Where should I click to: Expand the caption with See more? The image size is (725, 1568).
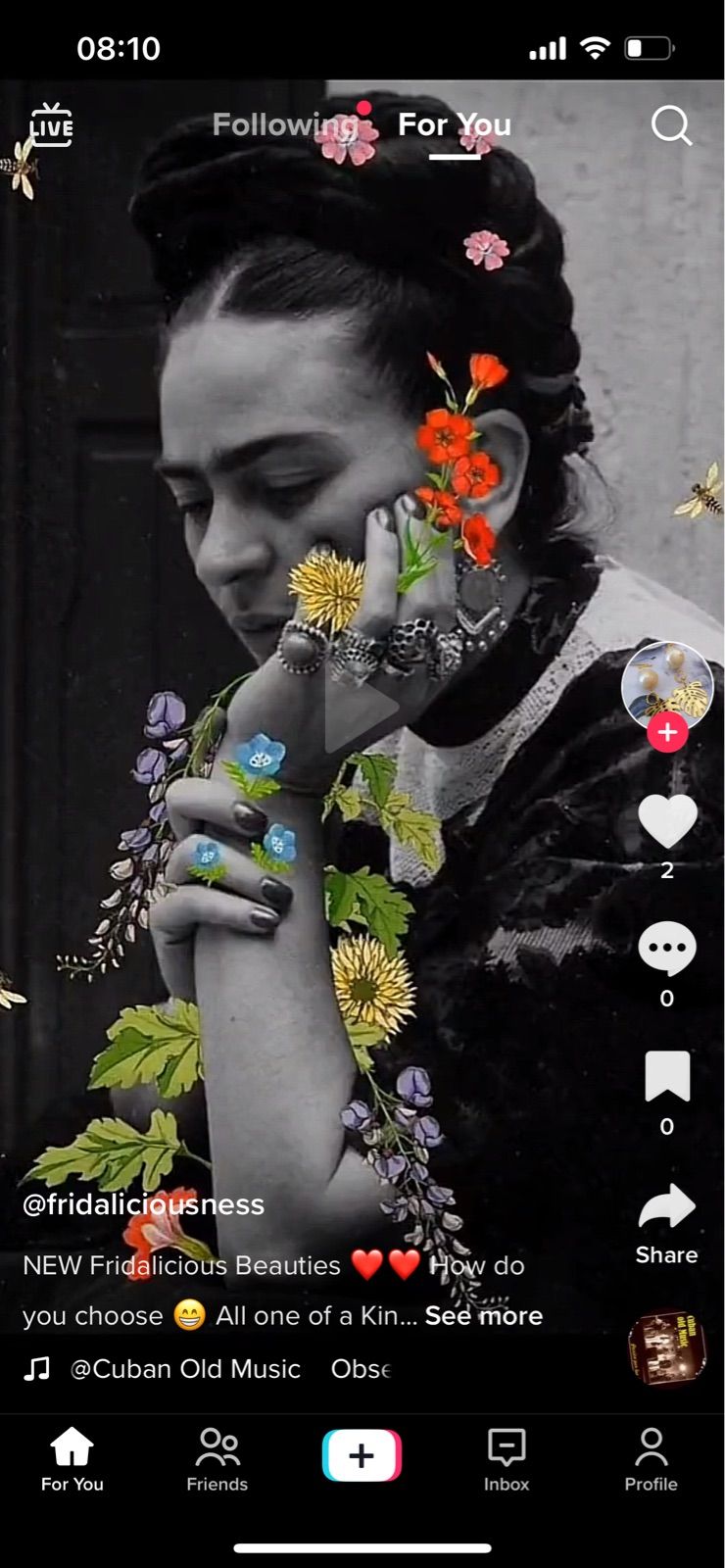tap(484, 1316)
